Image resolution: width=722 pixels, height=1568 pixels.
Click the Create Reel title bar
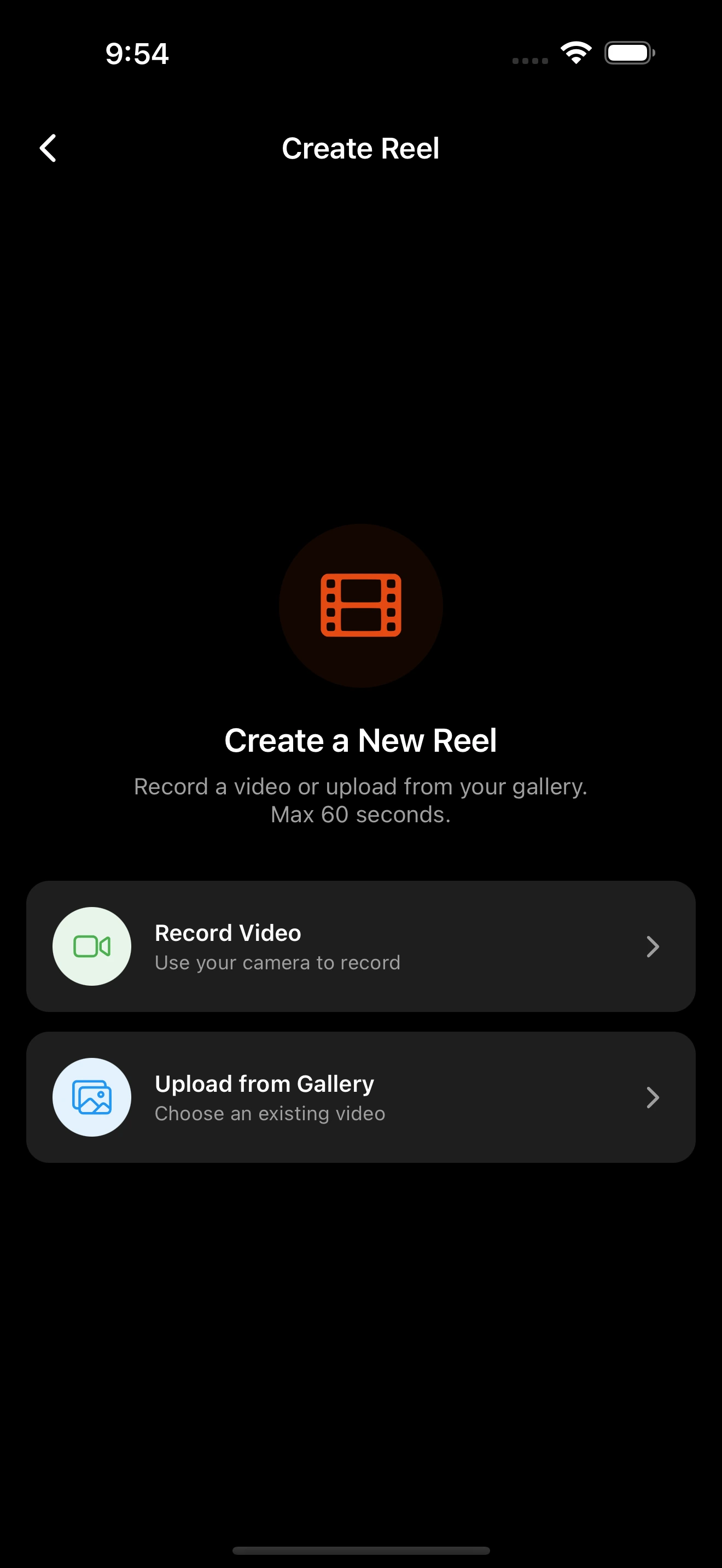coord(360,148)
